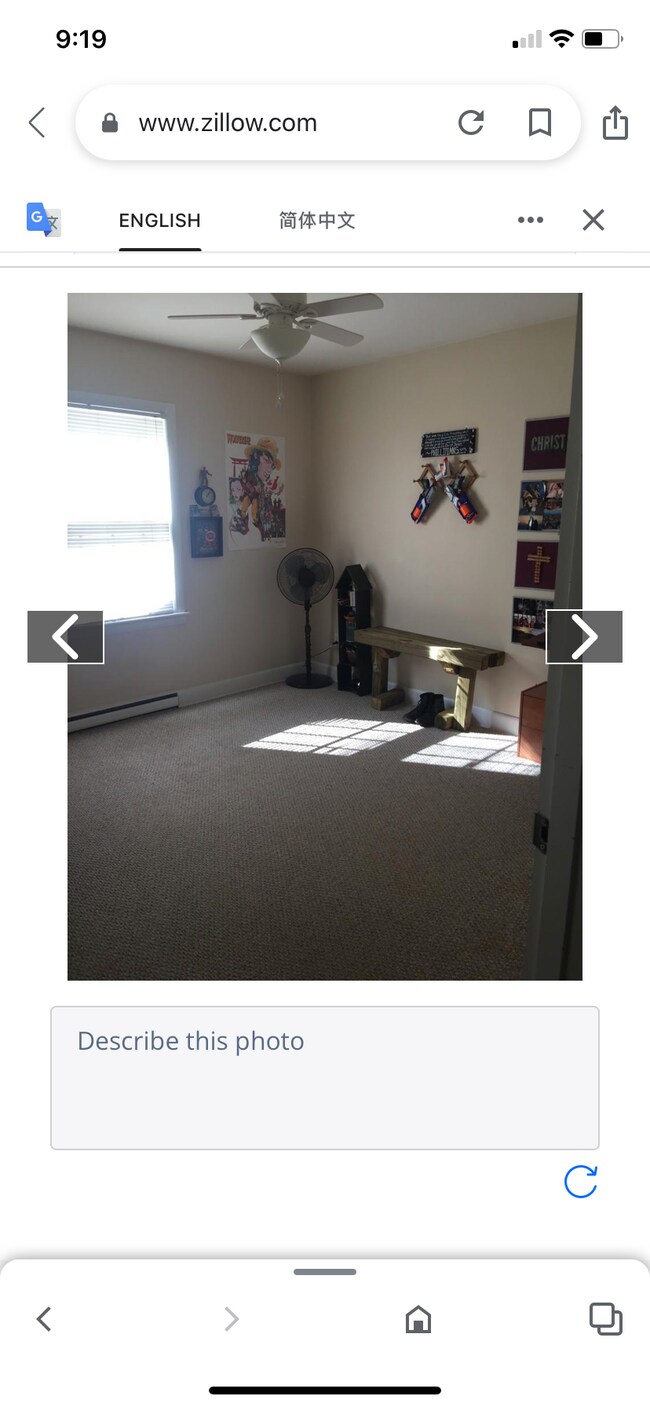Switch translation to 简体中文
The image size is (650, 1407).
click(x=317, y=220)
